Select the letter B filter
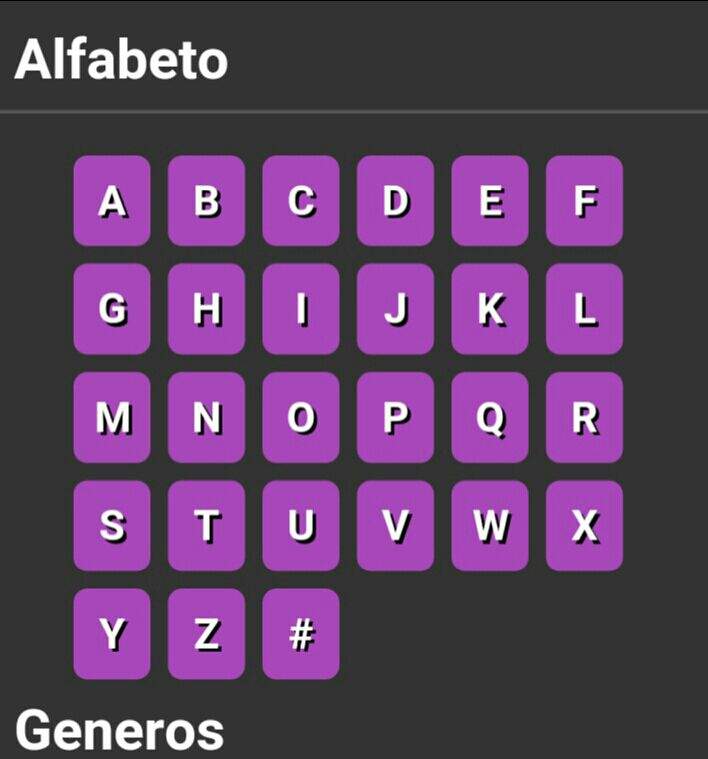This screenshot has width=708, height=759. [x=206, y=201]
